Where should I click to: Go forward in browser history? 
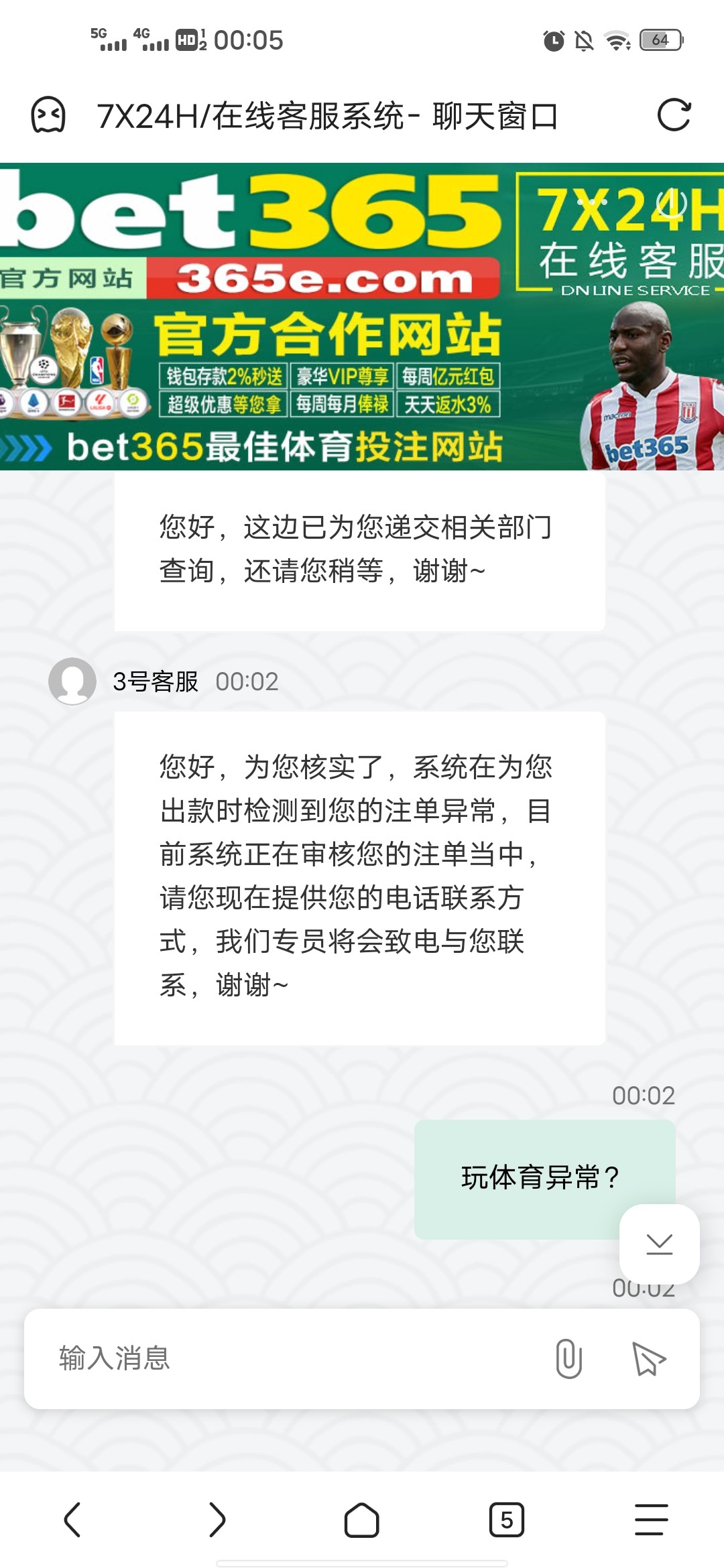(x=217, y=1519)
